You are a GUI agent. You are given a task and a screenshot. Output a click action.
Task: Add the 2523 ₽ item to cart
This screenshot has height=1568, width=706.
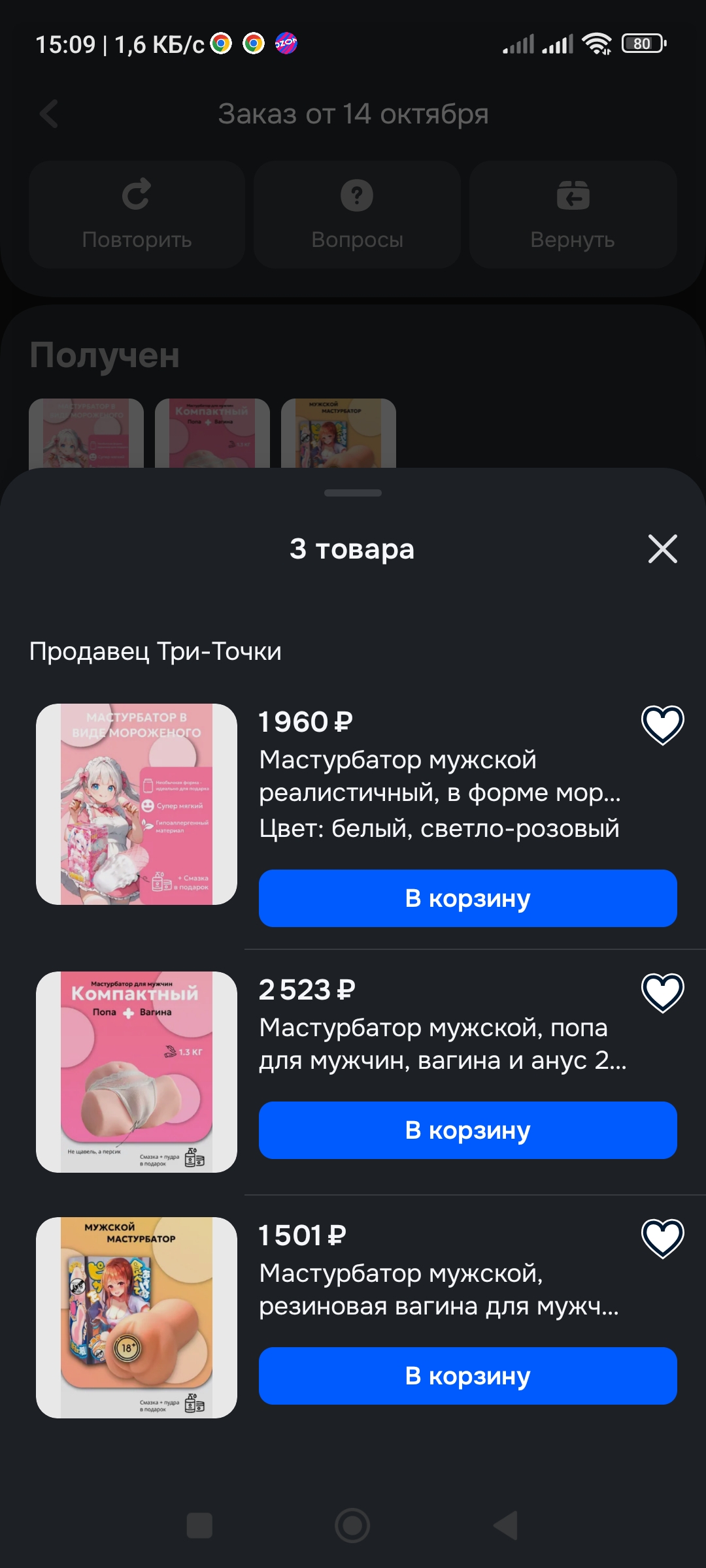pos(467,1130)
